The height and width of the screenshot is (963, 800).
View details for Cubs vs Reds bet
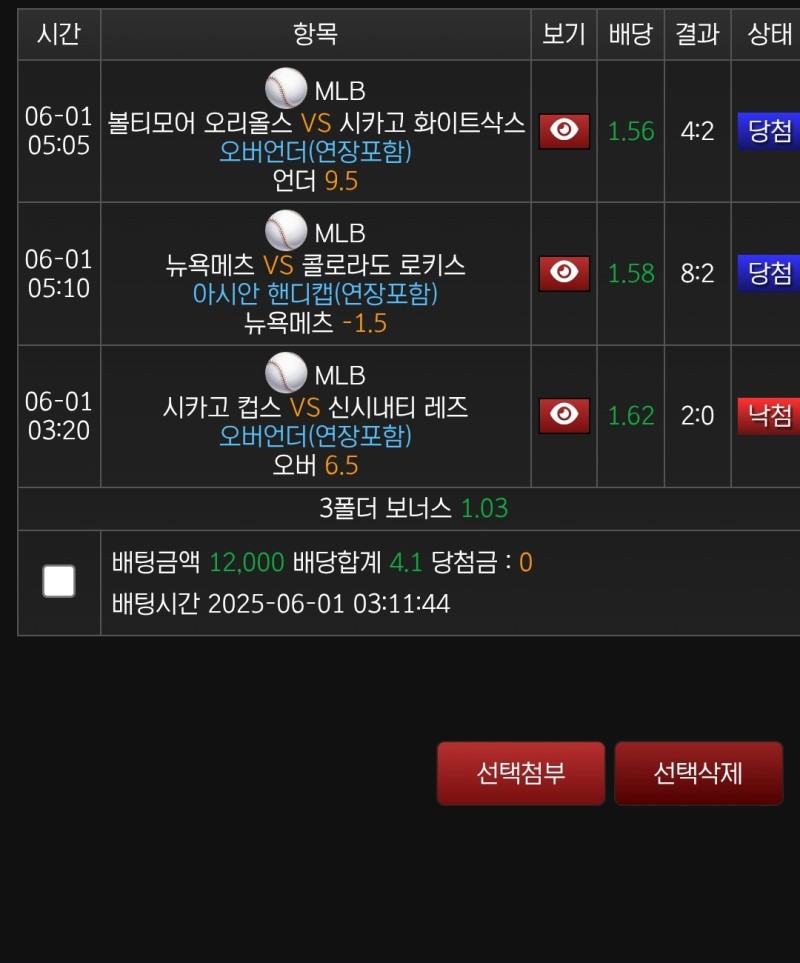point(564,416)
